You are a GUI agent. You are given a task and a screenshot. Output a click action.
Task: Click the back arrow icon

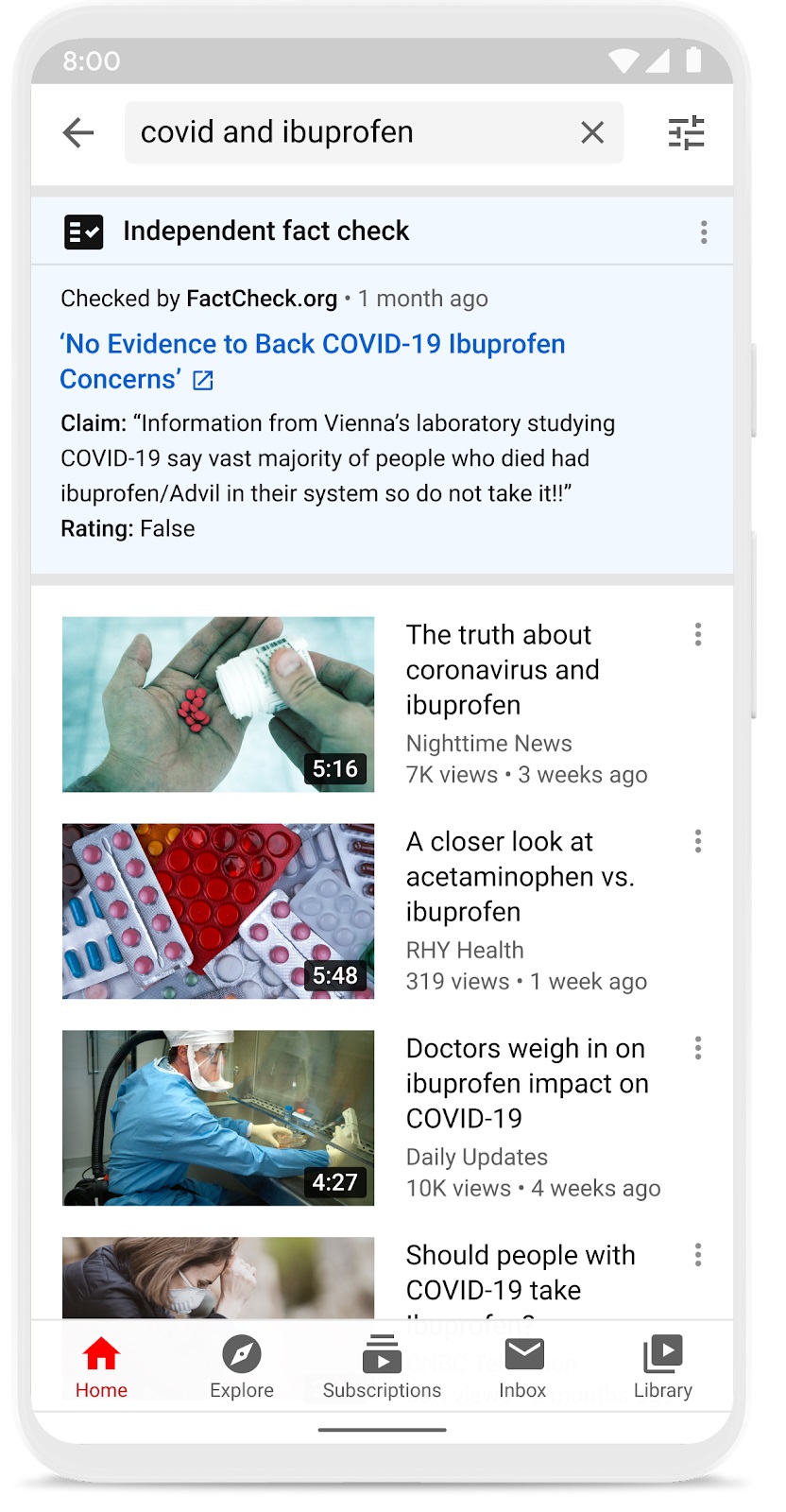pyautogui.click(x=78, y=133)
